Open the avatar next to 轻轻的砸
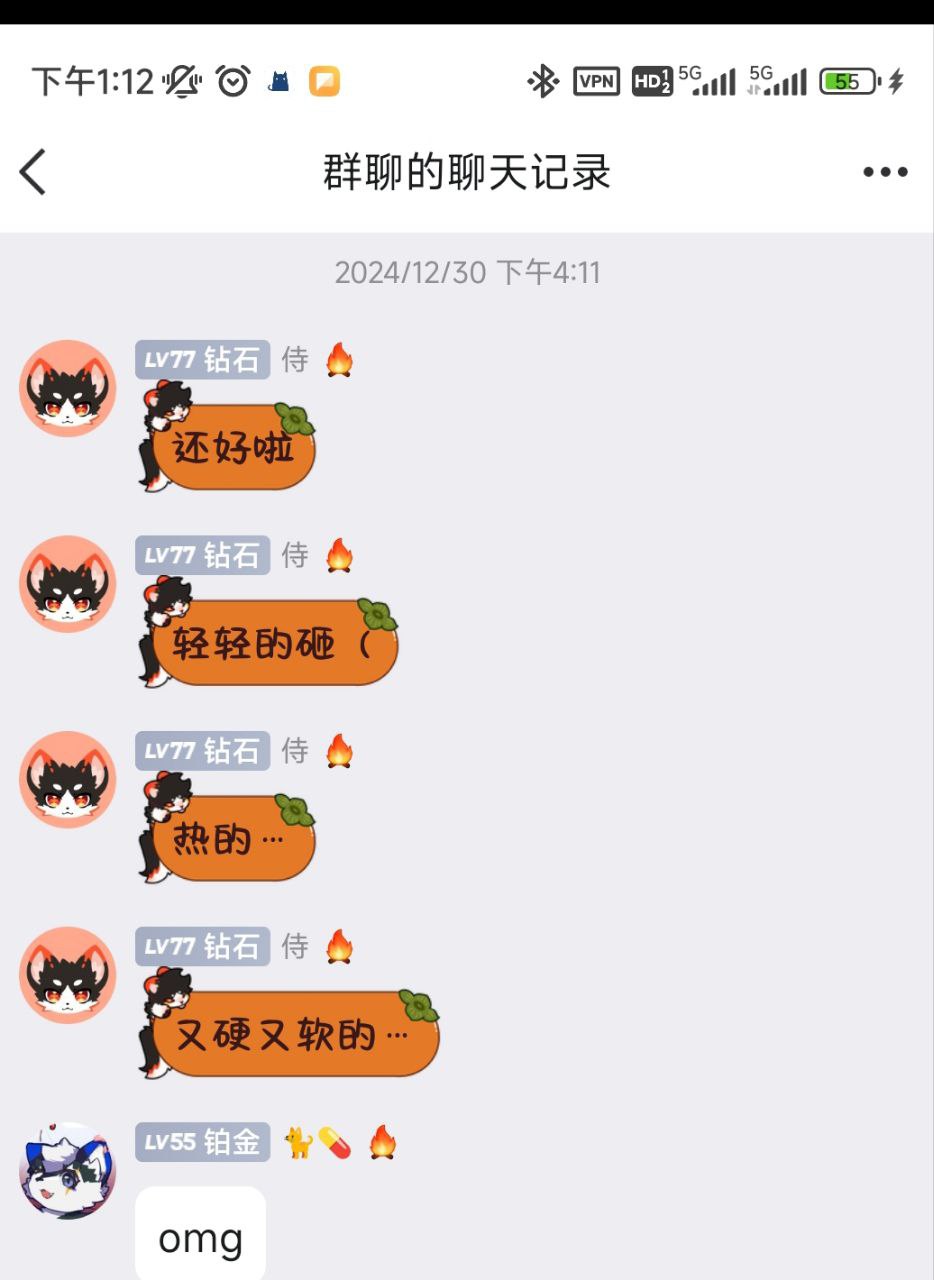This screenshot has width=934, height=1280. pos(68,584)
